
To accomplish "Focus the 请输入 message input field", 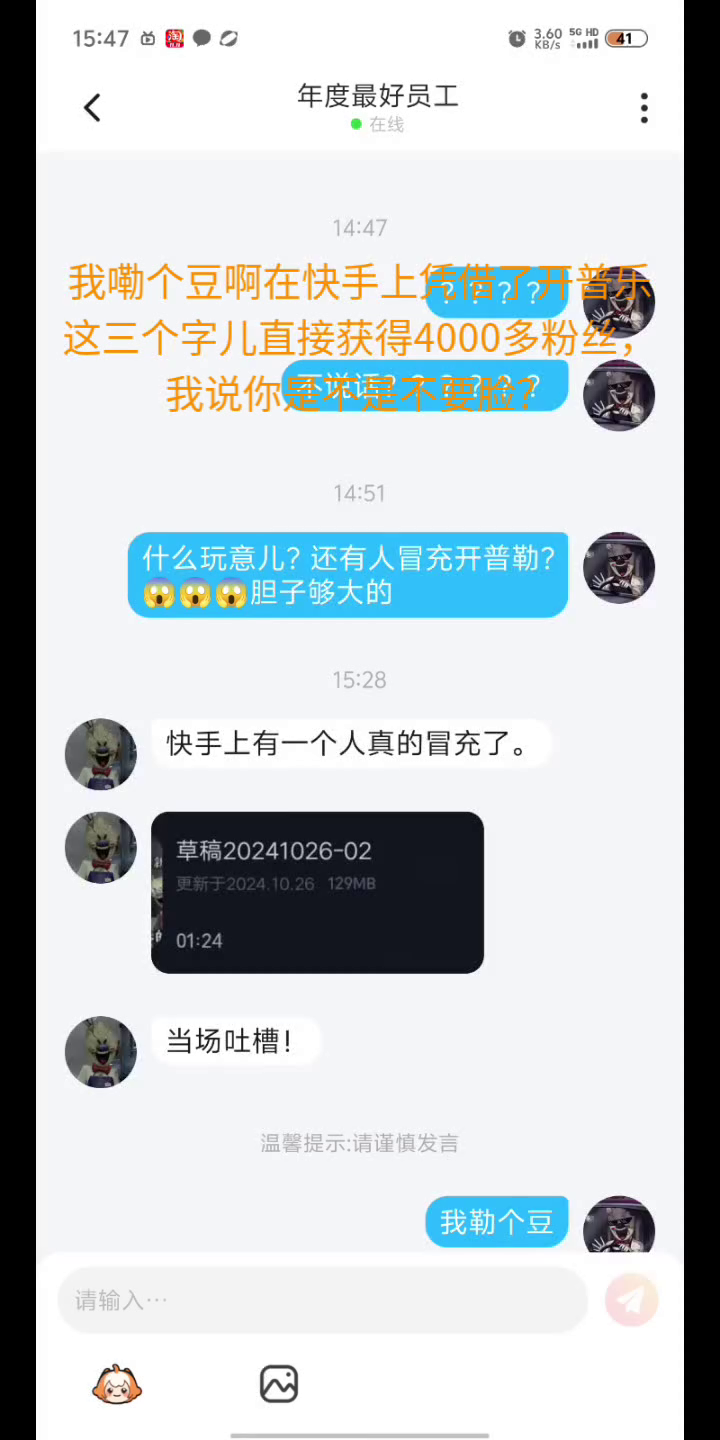I will point(320,1300).
